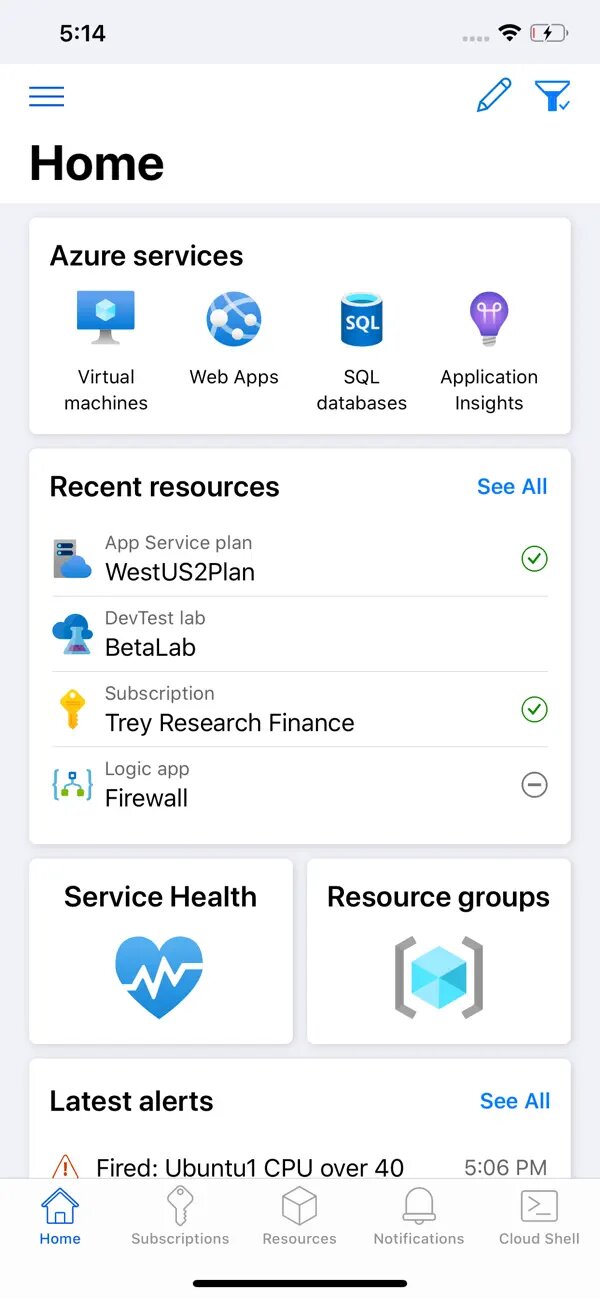Tap the pencil edit icon
This screenshot has height=1299, width=600.
coord(494,95)
